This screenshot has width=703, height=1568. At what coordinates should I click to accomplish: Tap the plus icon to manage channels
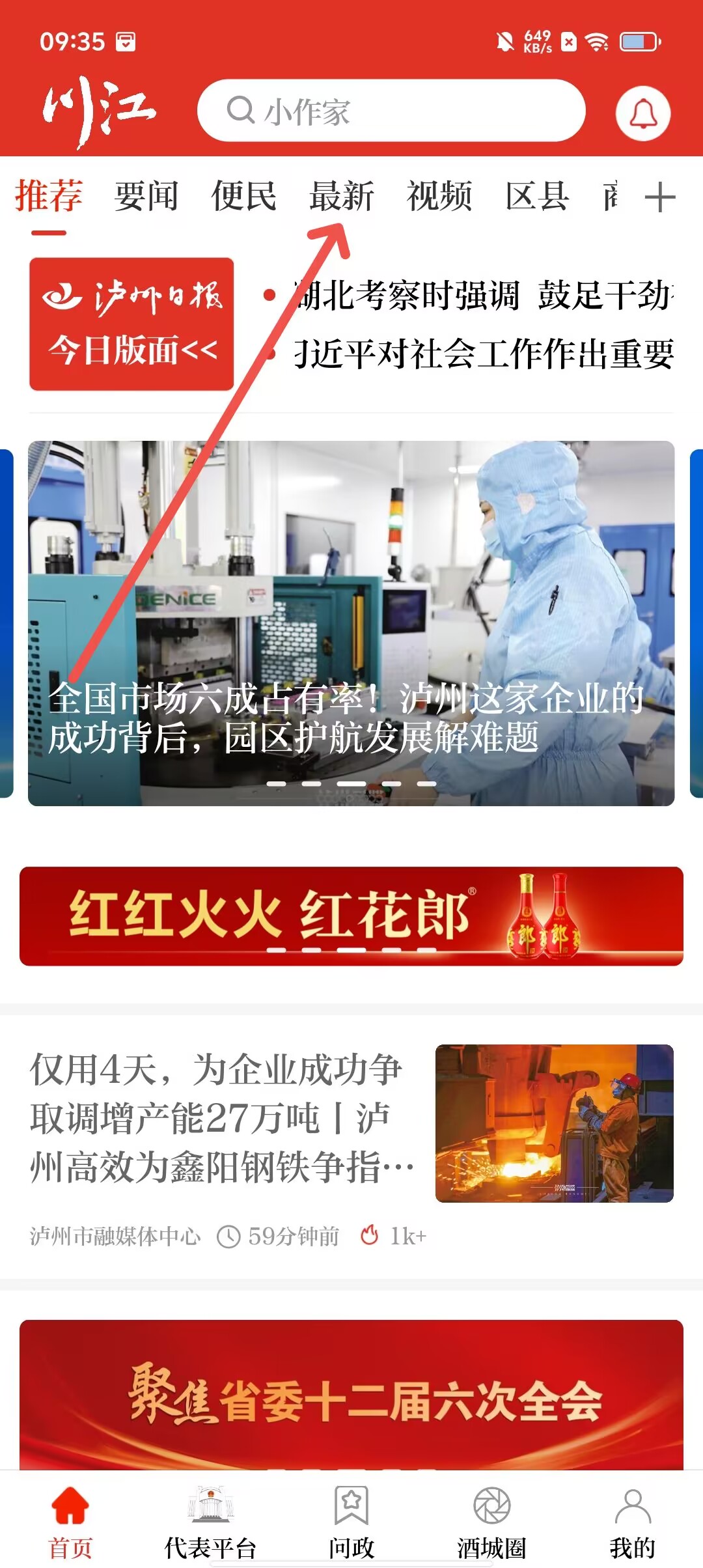659,197
